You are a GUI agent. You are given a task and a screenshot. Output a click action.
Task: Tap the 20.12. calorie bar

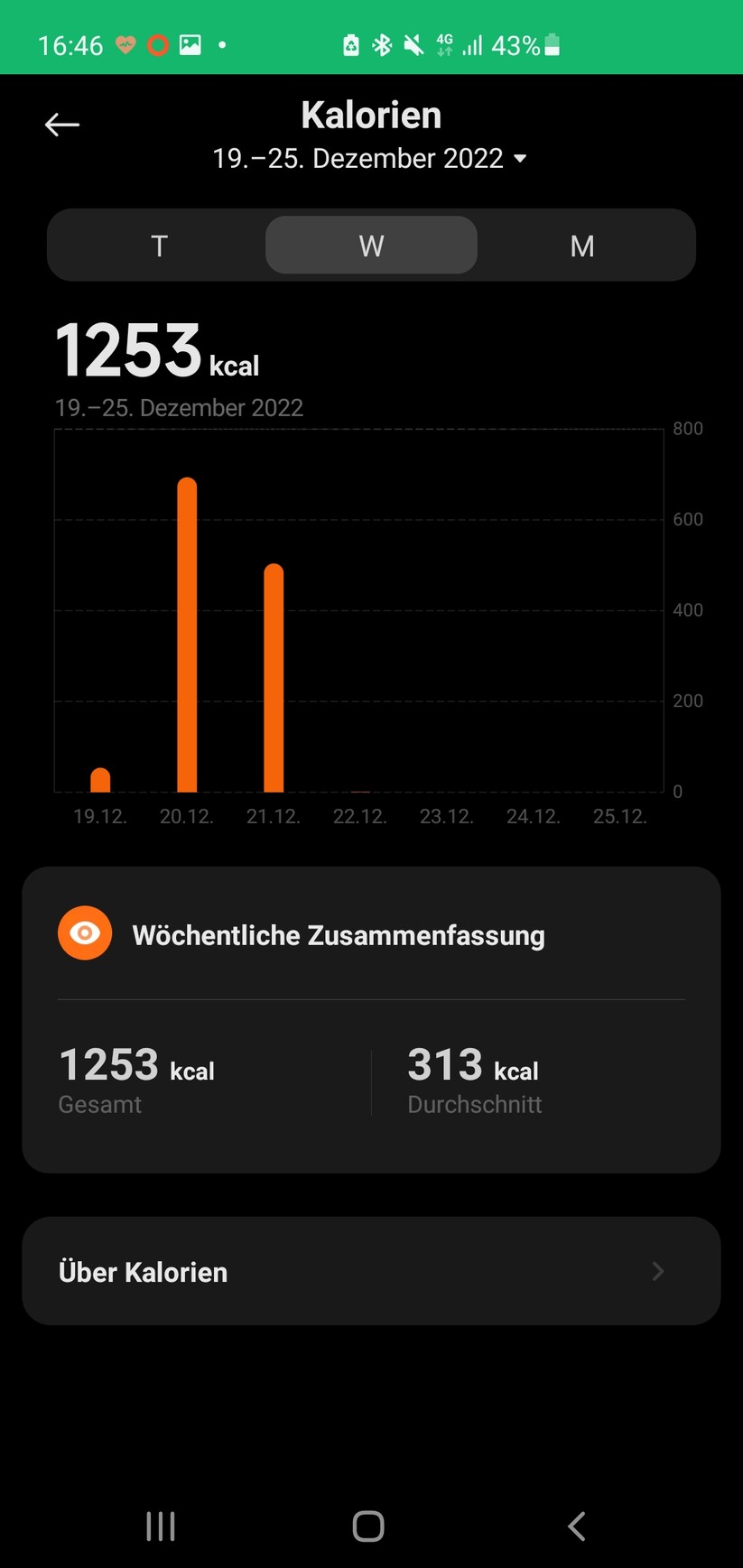(x=187, y=635)
